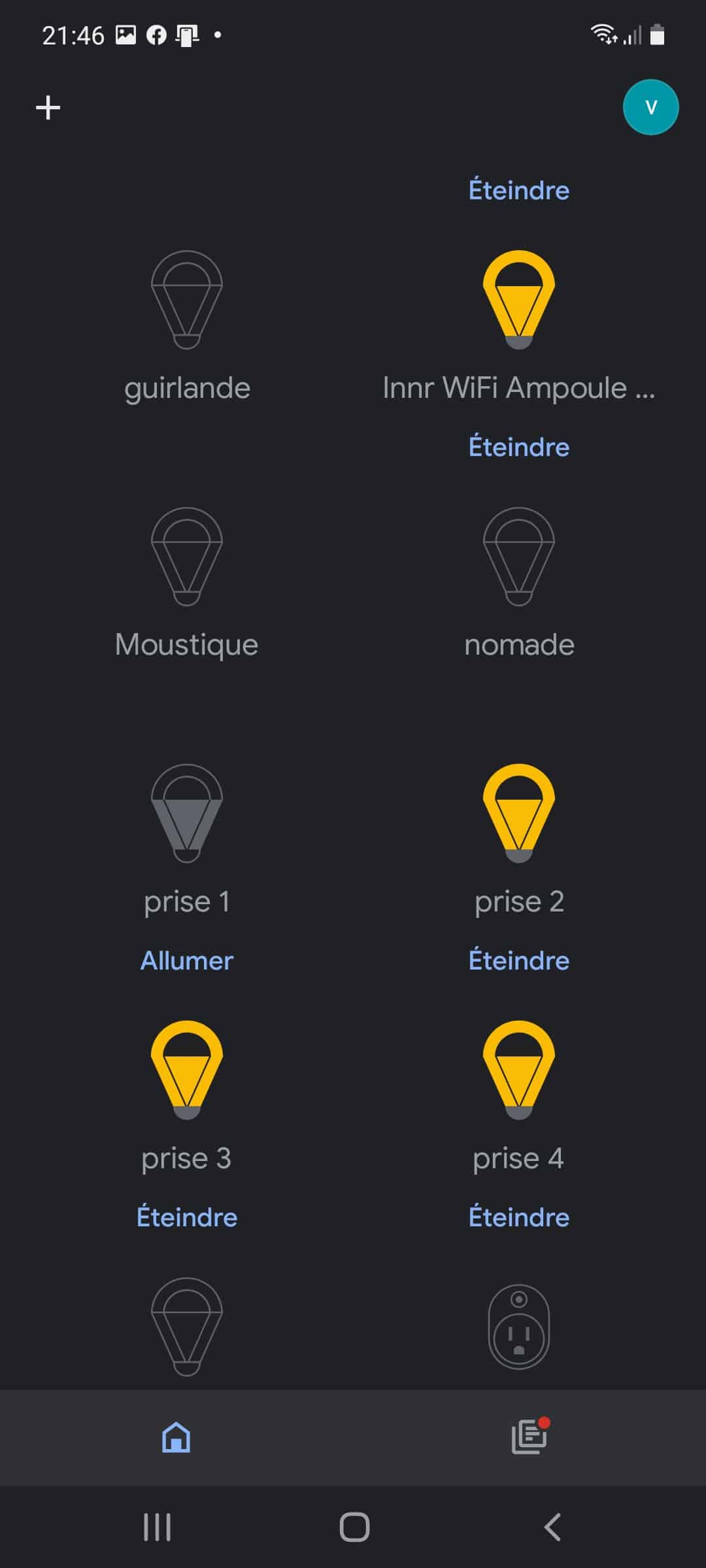Turn on prise 1 with Allumer
This screenshot has height=1568, width=706.
click(x=187, y=960)
